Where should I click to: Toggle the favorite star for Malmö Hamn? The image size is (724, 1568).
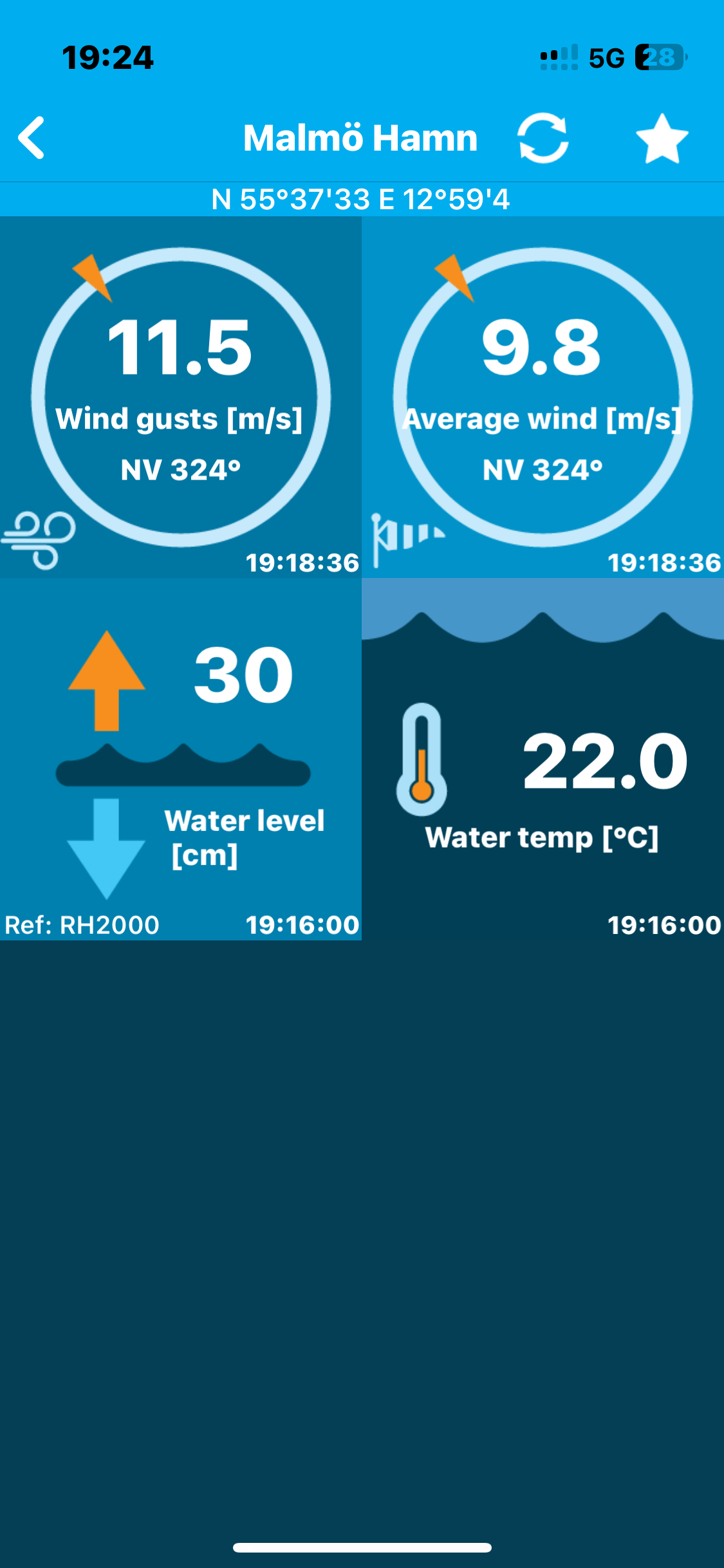click(662, 138)
